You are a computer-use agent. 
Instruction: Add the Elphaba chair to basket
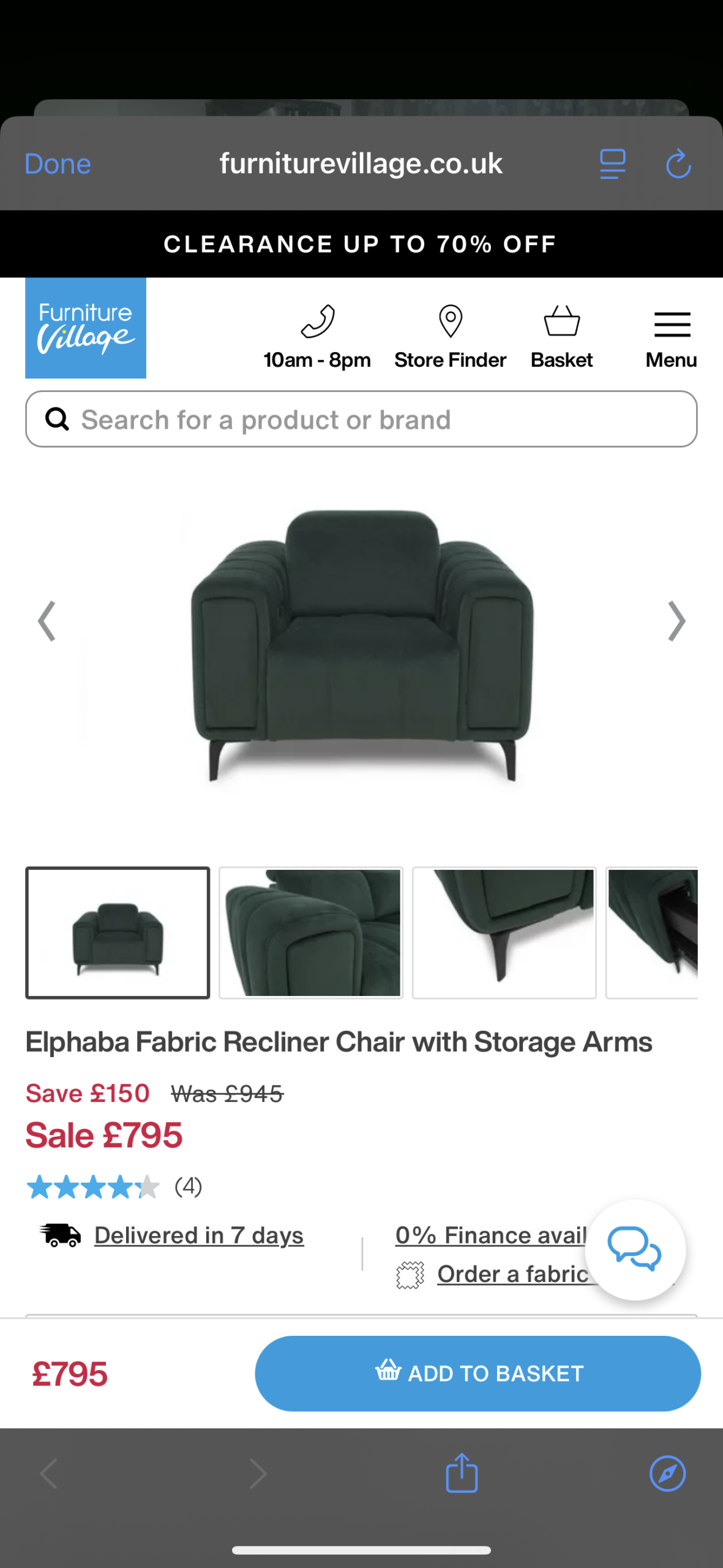click(478, 1373)
